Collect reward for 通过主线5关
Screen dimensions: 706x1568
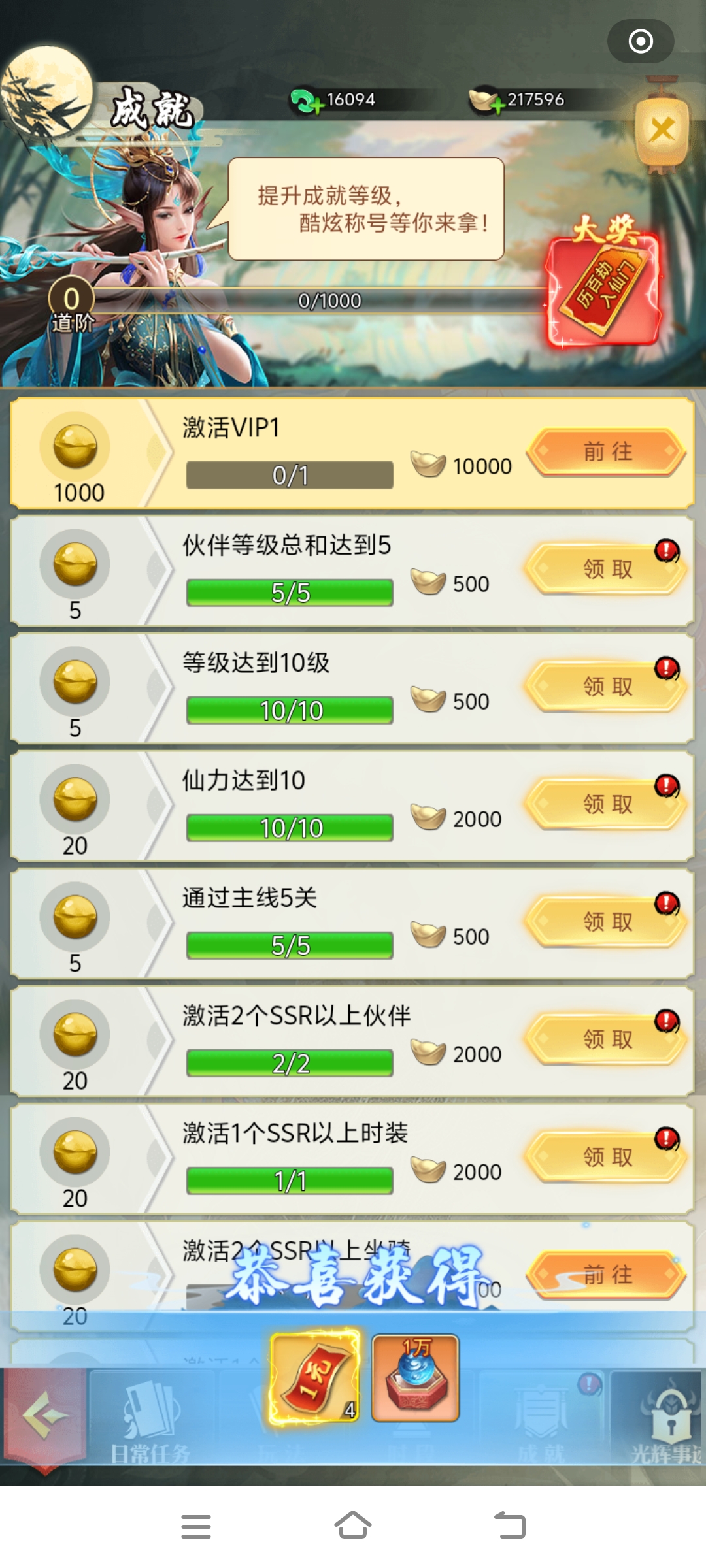607,922
